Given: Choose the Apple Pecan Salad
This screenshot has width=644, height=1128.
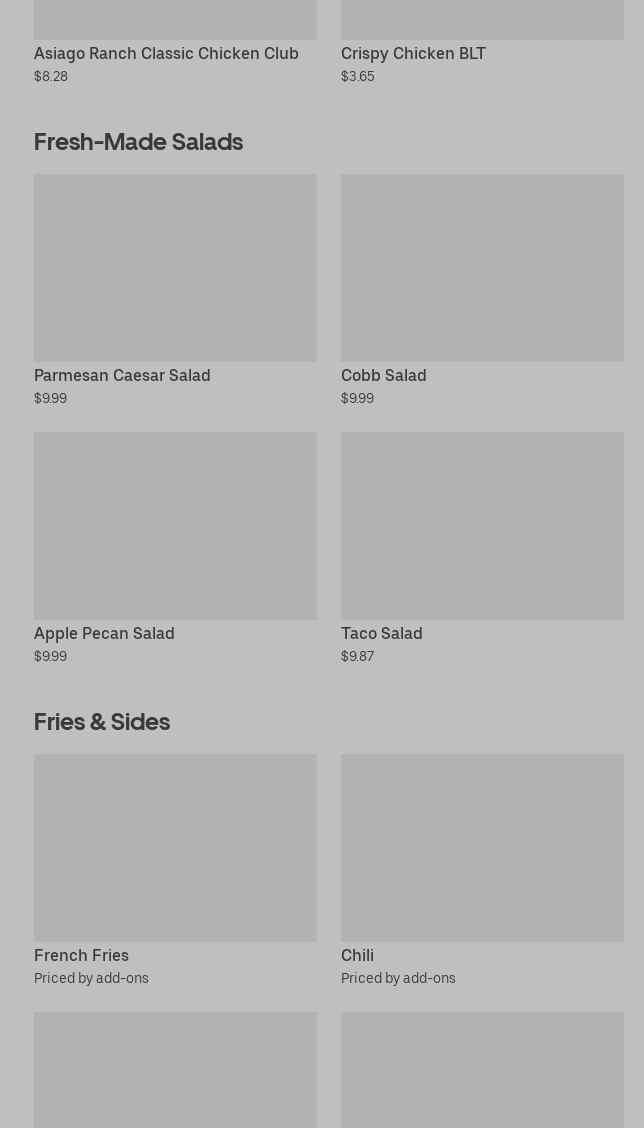Looking at the screenshot, I should [175, 548].
